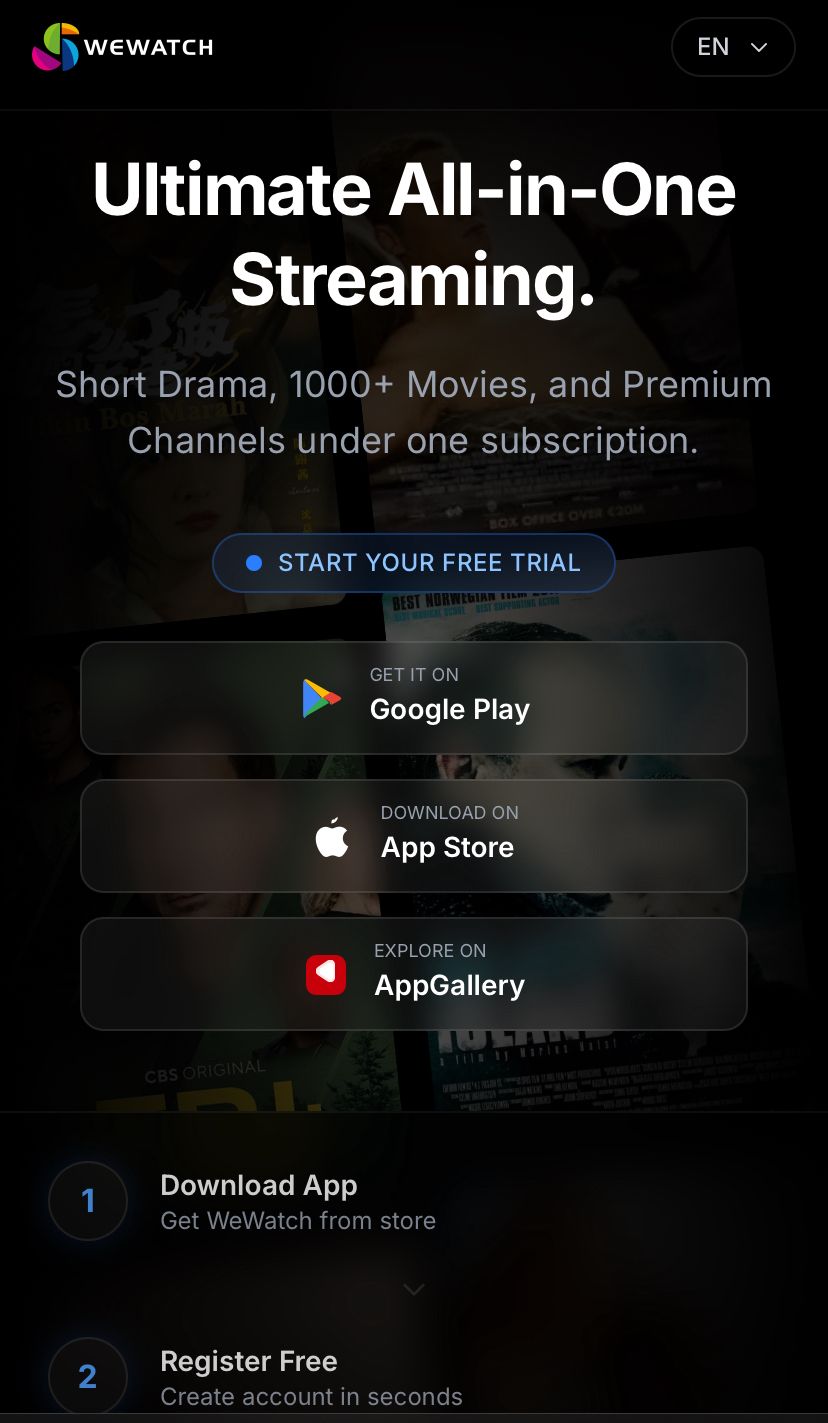Click the blue dot inside the trial button
Screen dimensions: 828x1423
[255, 563]
